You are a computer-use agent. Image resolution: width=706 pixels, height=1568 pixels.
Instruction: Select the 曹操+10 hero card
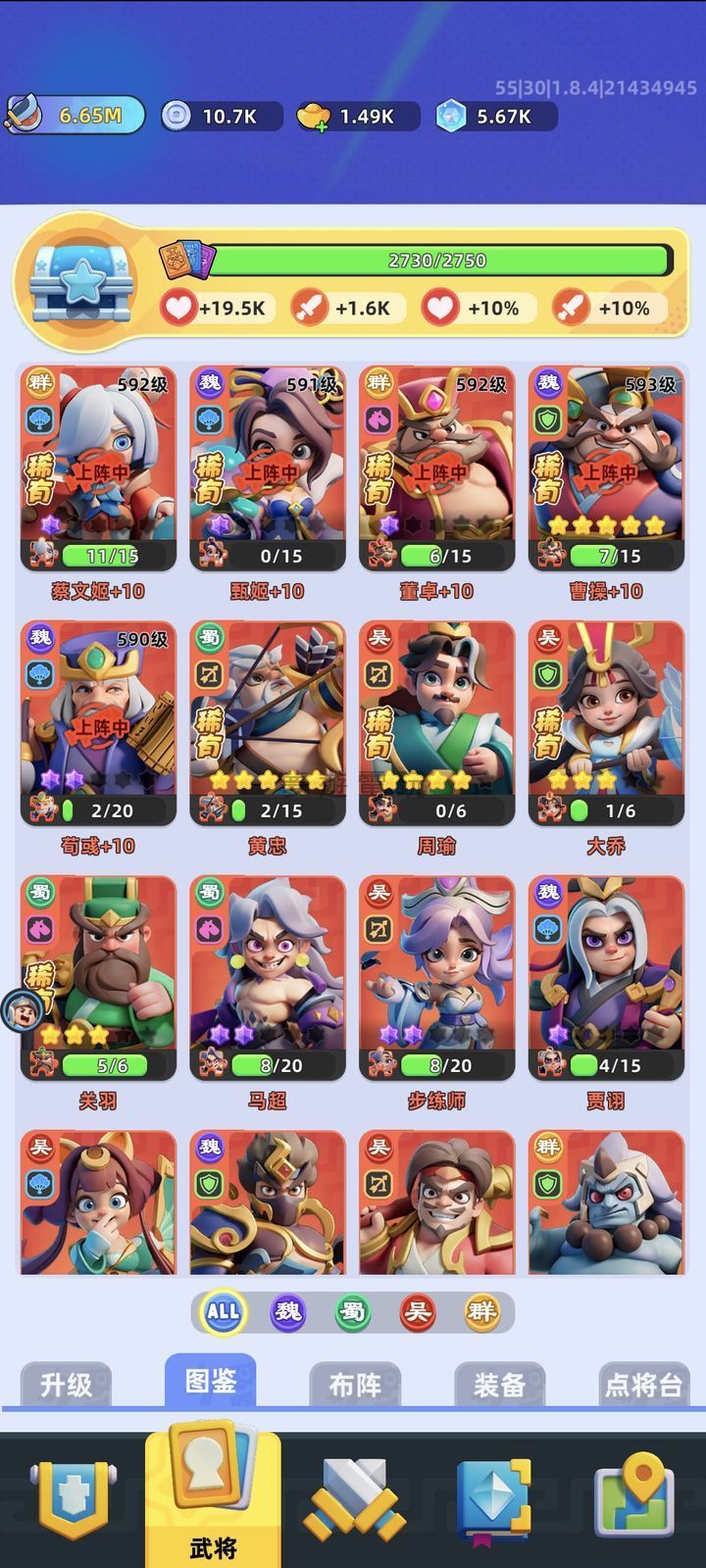click(606, 467)
